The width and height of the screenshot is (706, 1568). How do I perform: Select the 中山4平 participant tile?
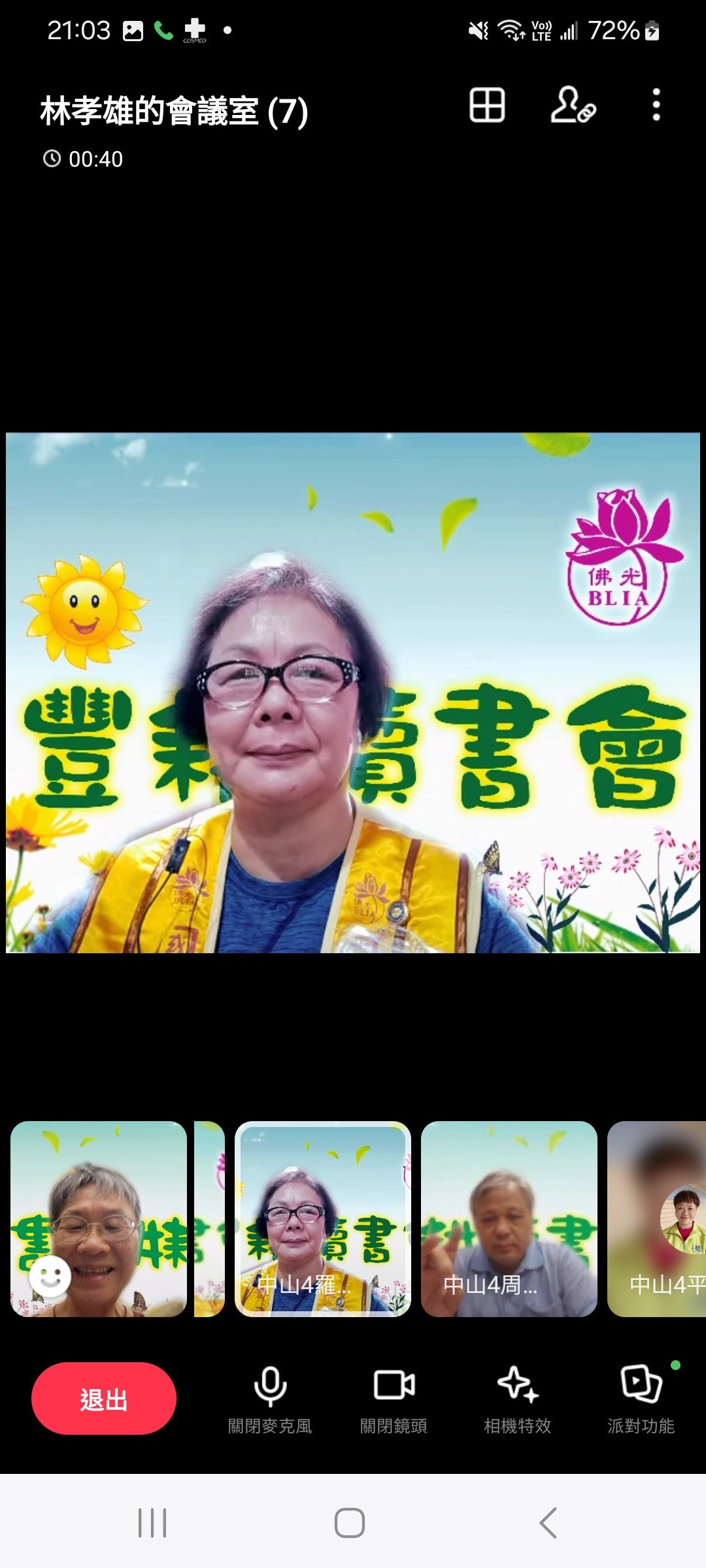(657, 1218)
